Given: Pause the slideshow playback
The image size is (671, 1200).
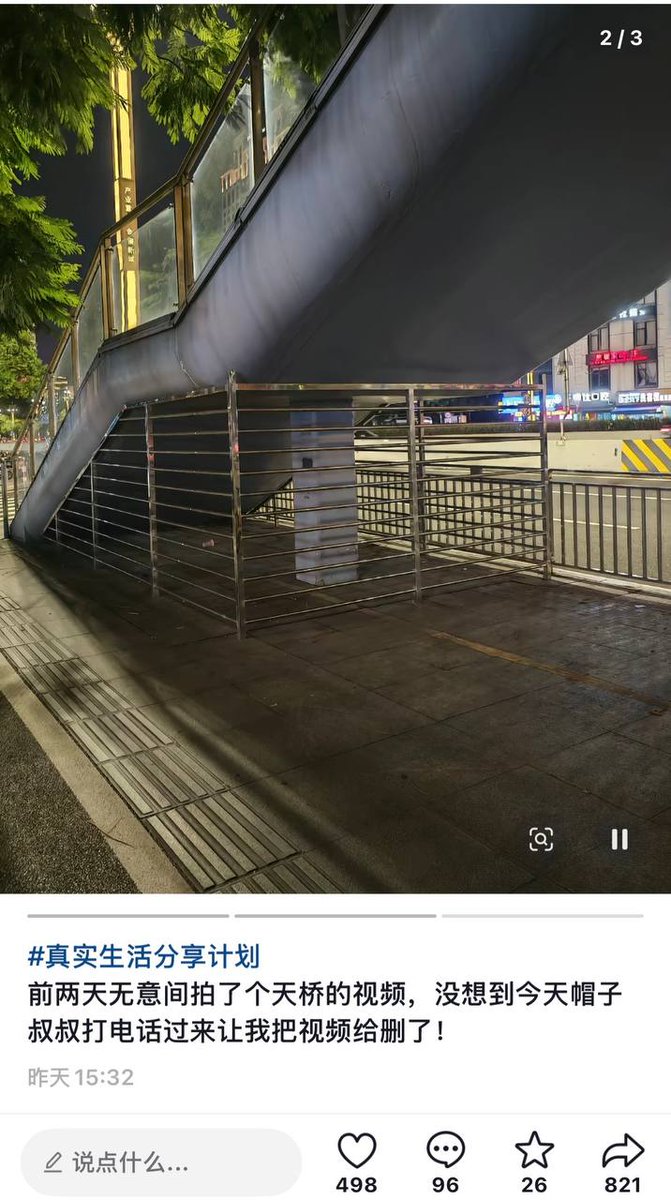Looking at the screenshot, I should 619,839.
